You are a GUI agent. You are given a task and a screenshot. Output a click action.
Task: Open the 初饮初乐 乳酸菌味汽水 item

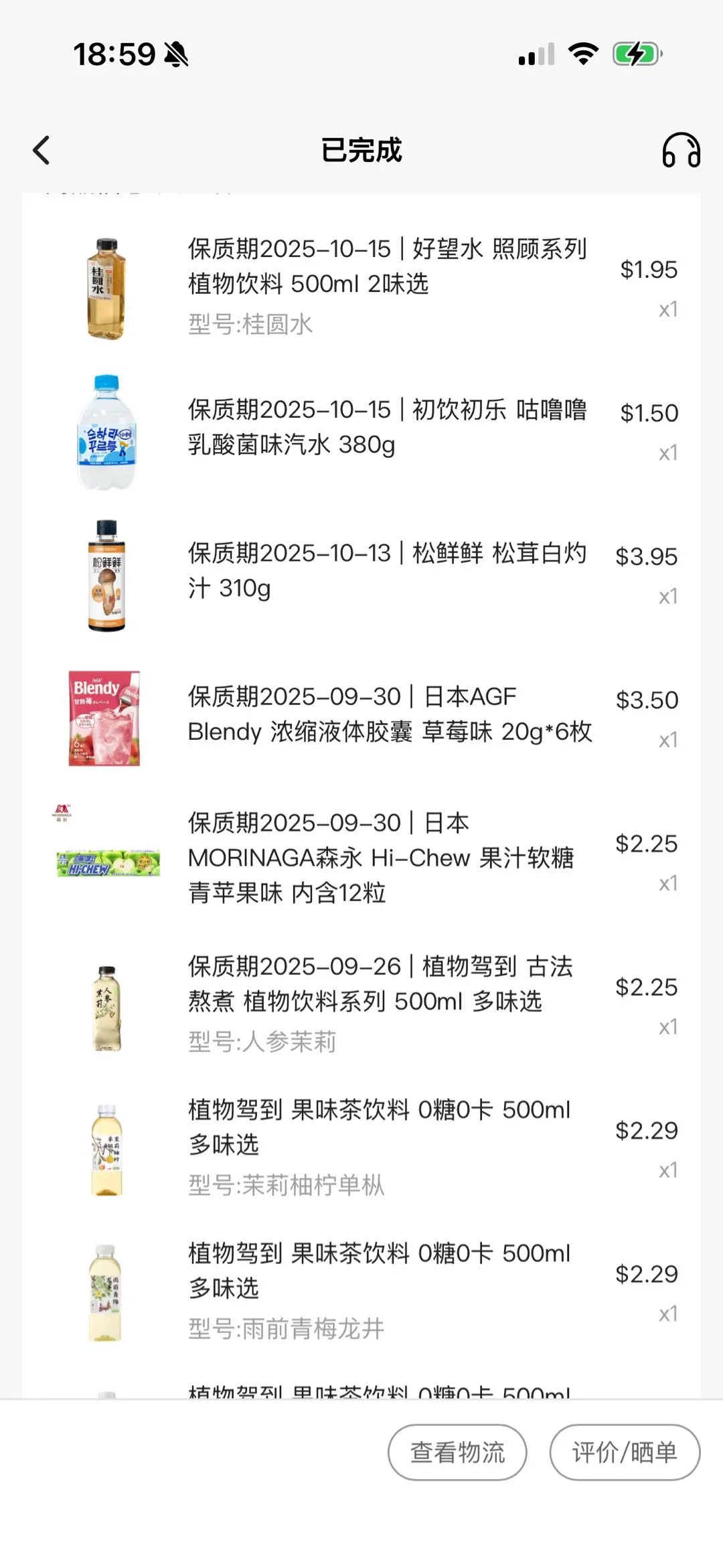(387, 427)
